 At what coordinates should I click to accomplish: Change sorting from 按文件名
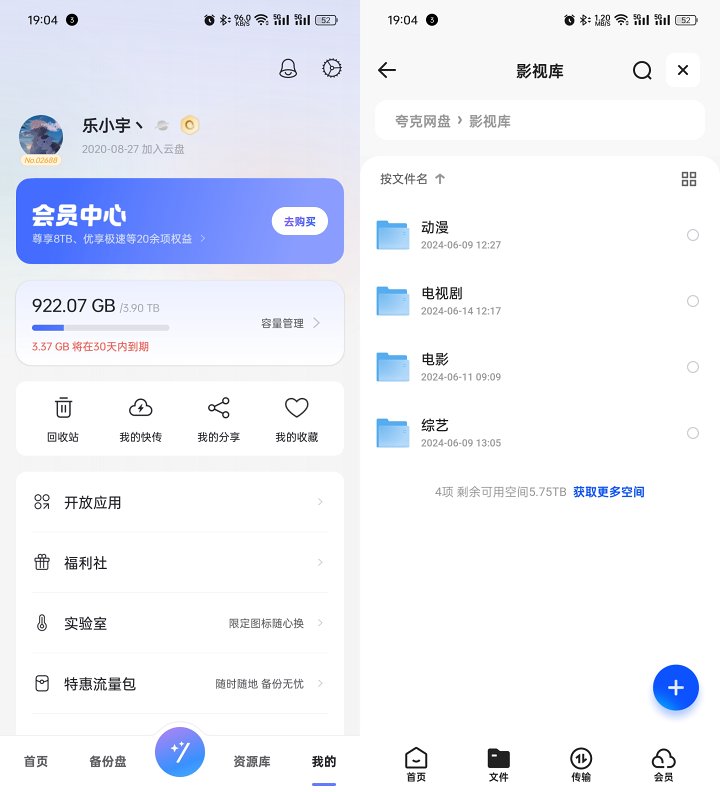(x=412, y=179)
